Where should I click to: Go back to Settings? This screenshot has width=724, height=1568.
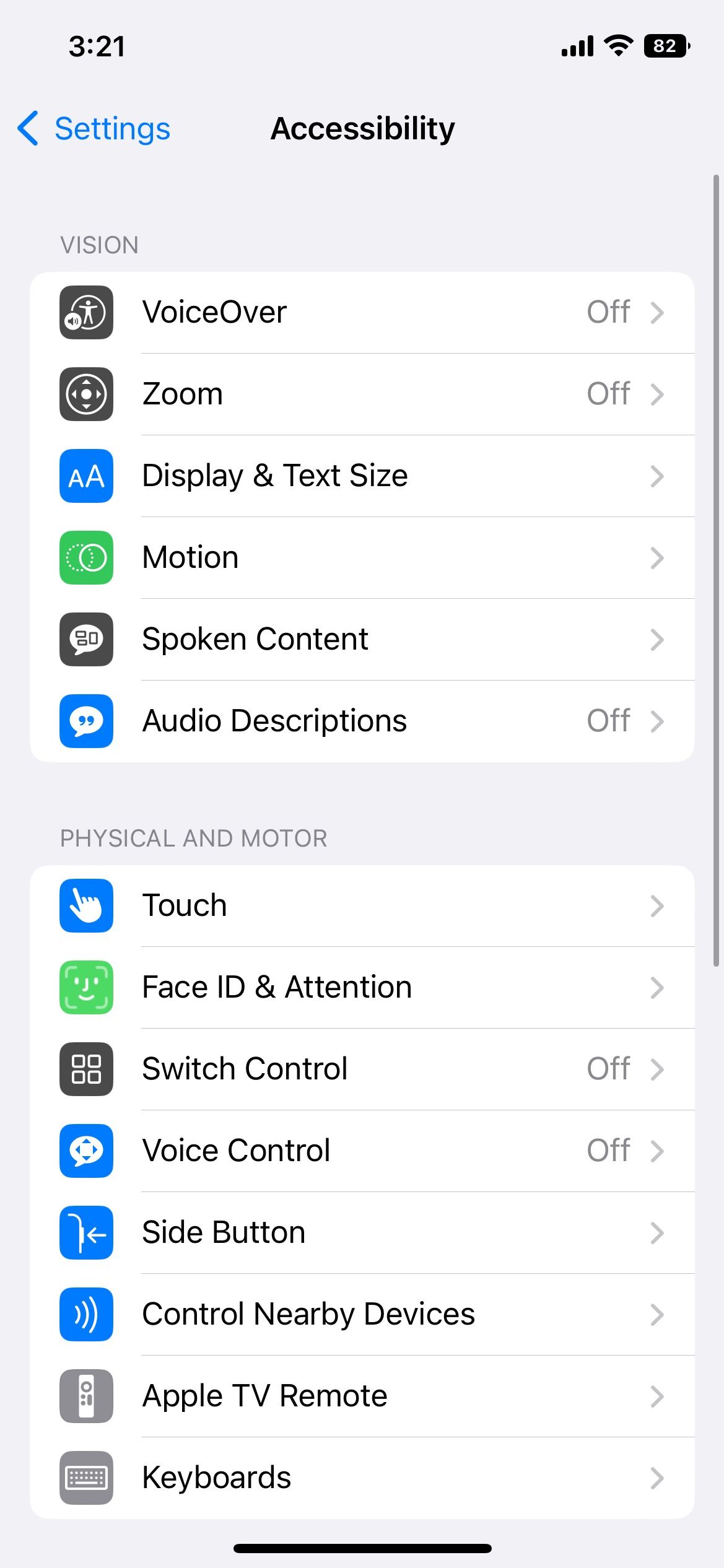94,129
